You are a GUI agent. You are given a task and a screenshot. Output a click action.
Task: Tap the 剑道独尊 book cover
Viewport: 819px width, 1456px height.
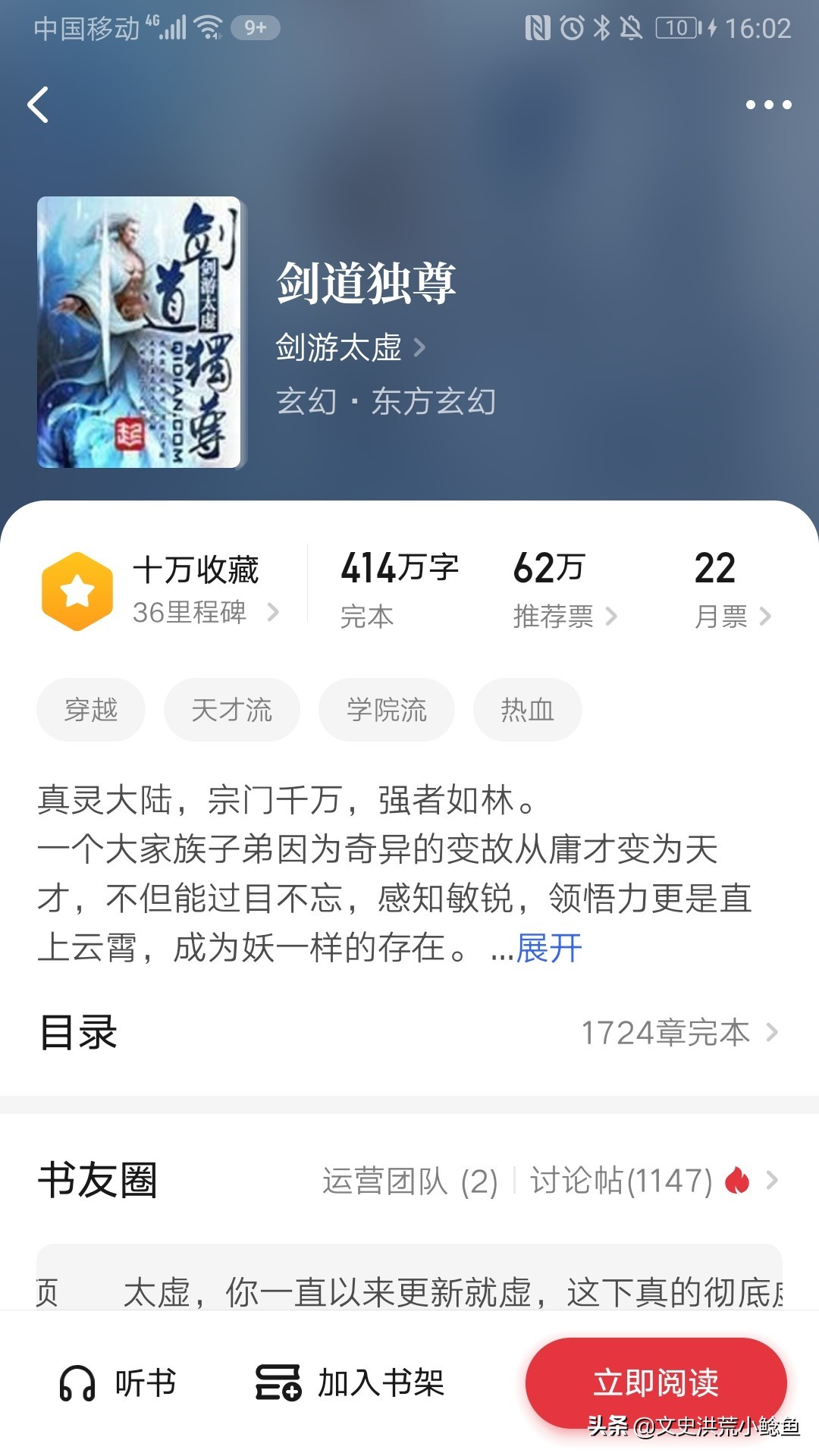pos(140,332)
